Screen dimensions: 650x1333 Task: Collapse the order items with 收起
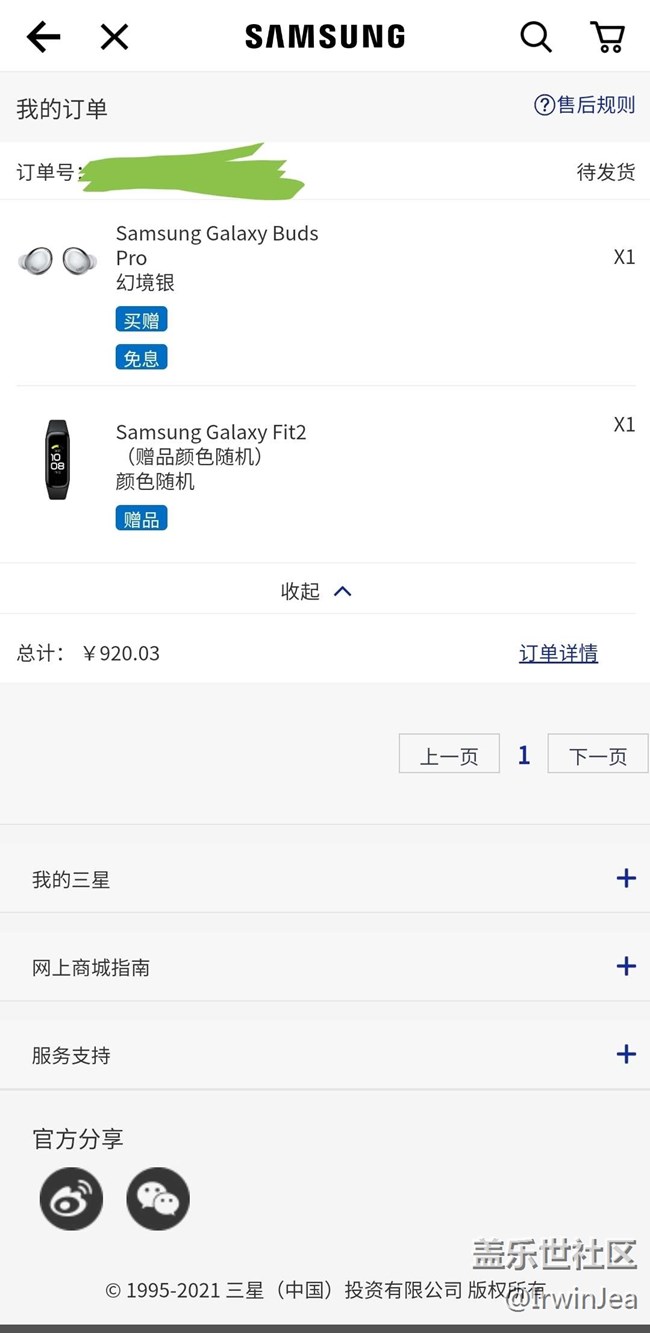coord(316,591)
